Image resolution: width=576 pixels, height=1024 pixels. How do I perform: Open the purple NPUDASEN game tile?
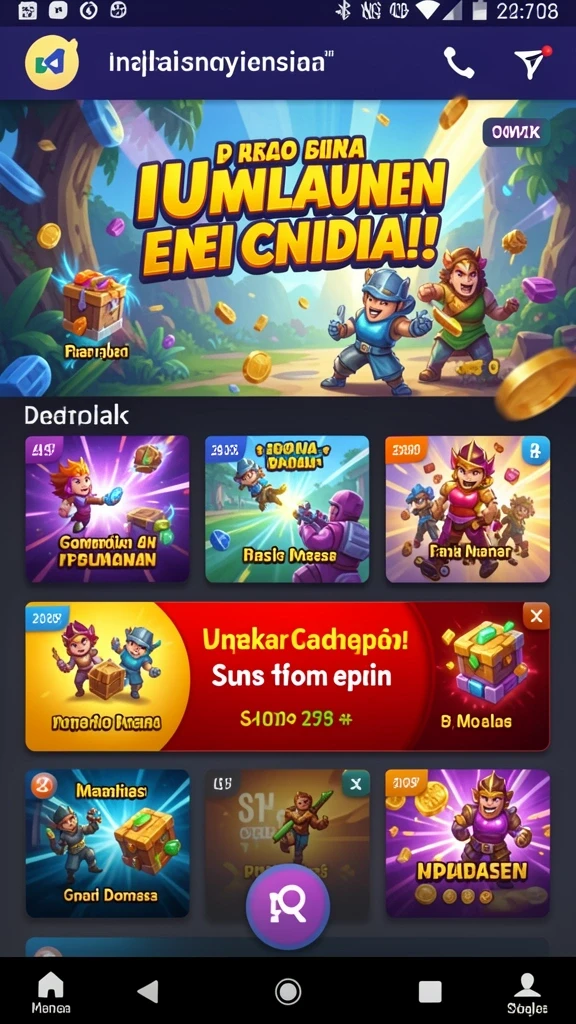(x=468, y=843)
